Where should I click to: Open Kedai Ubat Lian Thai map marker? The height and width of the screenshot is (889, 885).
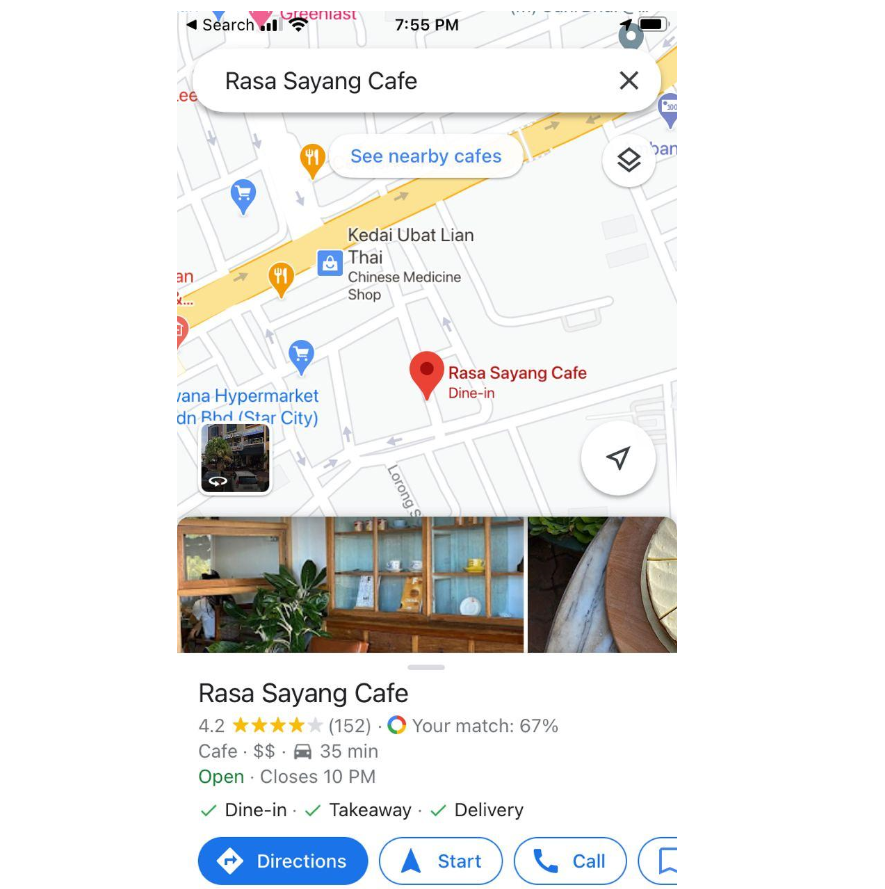(x=330, y=263)
